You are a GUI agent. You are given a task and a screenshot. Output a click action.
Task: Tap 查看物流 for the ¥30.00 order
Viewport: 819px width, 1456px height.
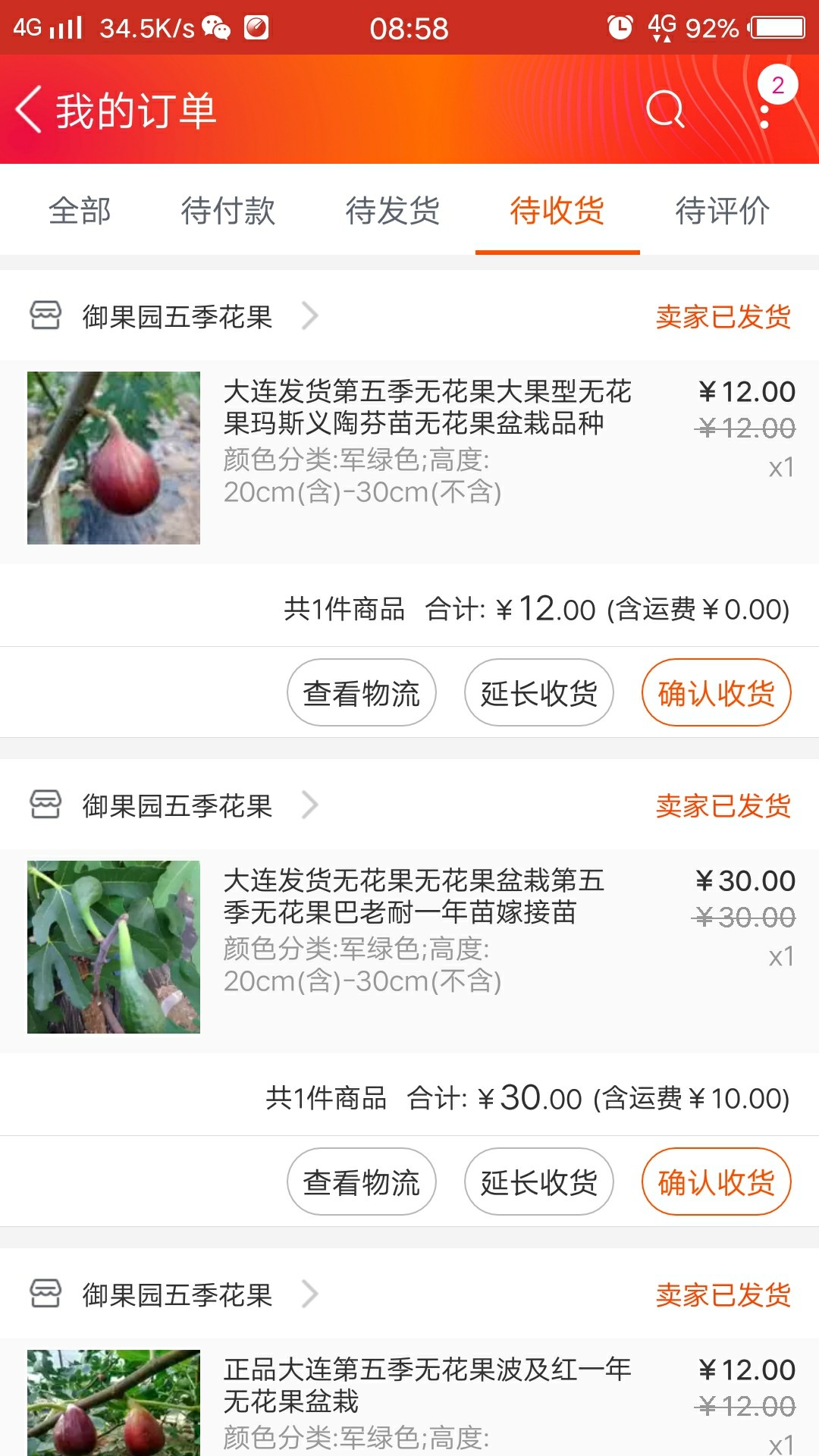362,1181
